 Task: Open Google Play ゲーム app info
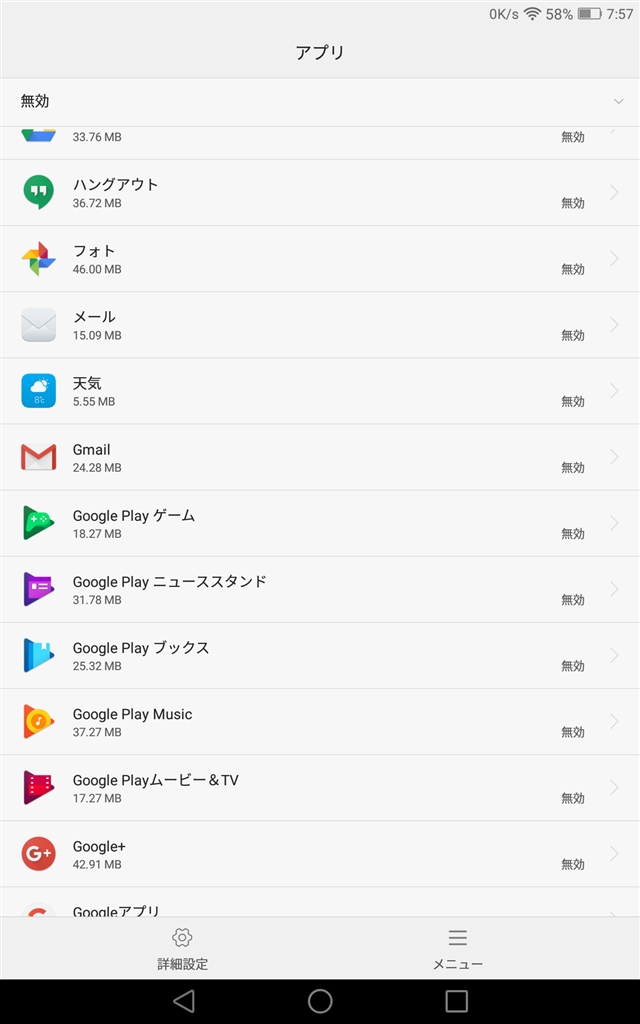click(320, 523)
